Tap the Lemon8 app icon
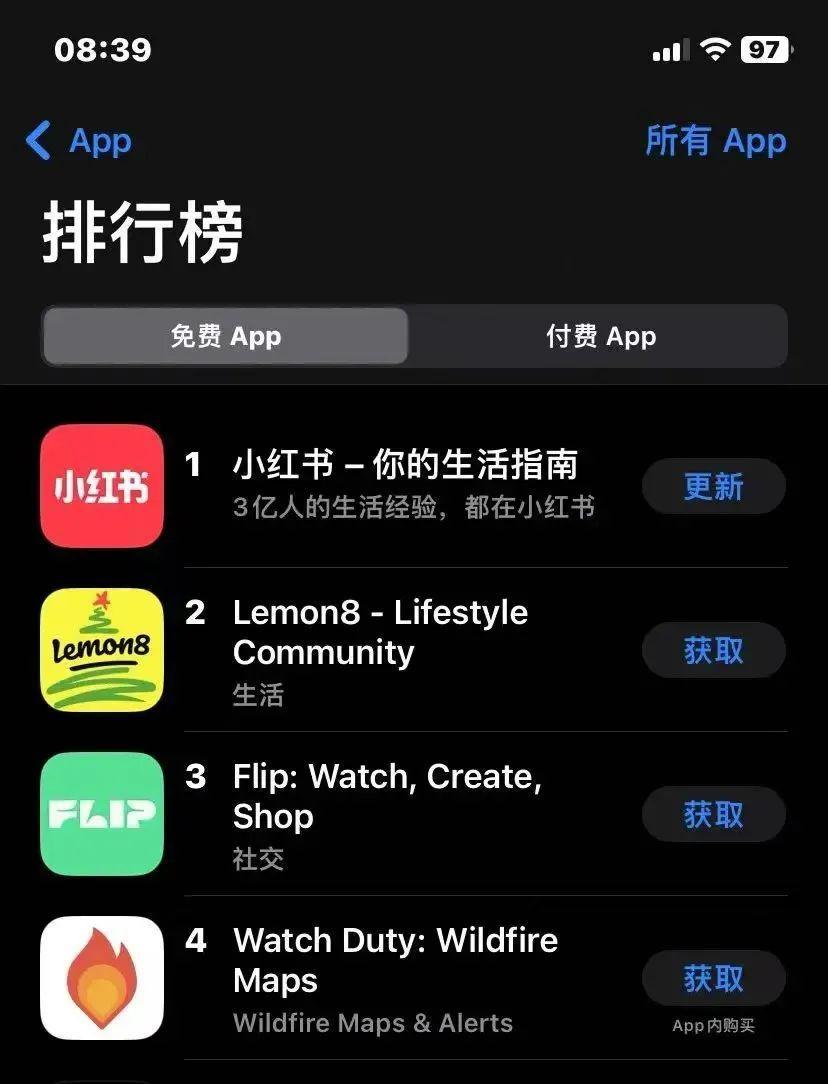Screen dimensions: 828x1084 click(101, 650)
